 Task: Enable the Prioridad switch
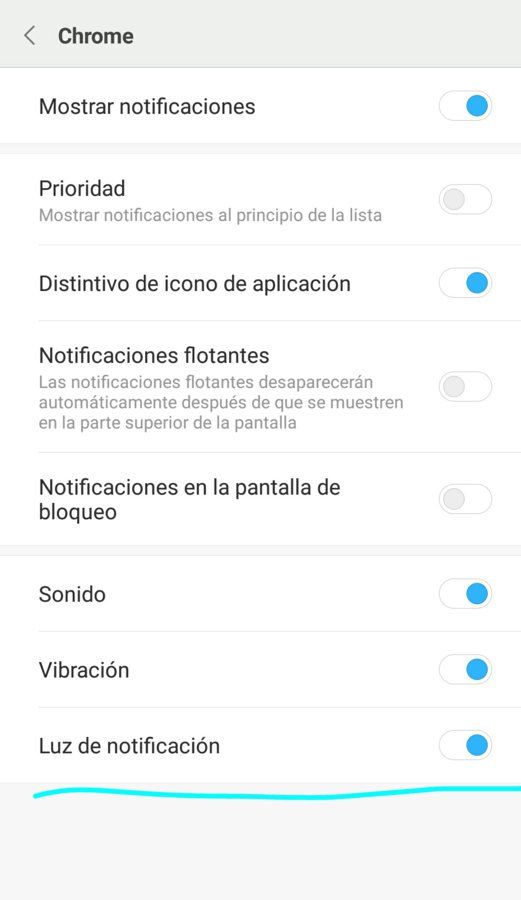point(465,200)
